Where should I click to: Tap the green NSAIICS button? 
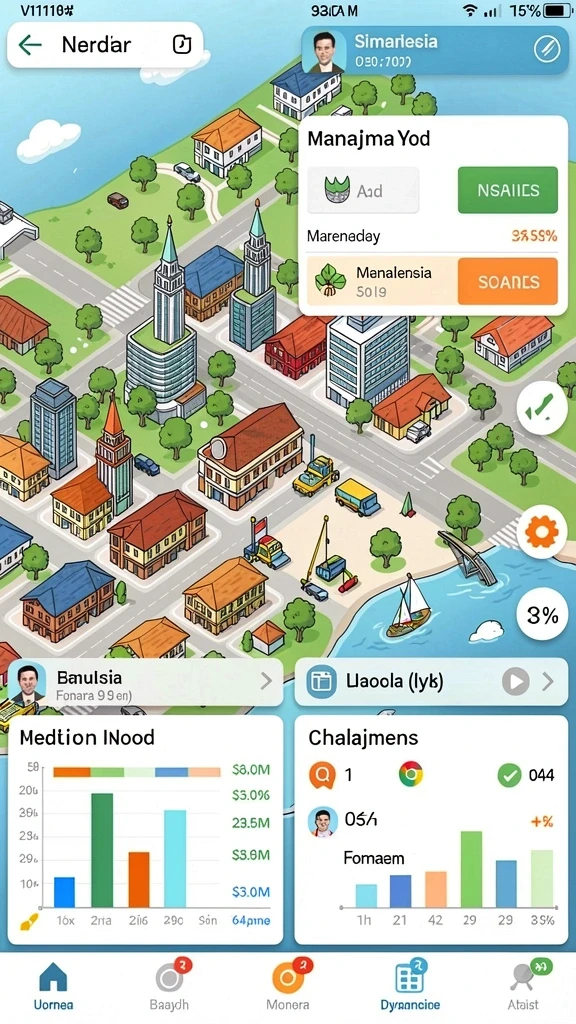pyautogui.click(x=508, y=190)
